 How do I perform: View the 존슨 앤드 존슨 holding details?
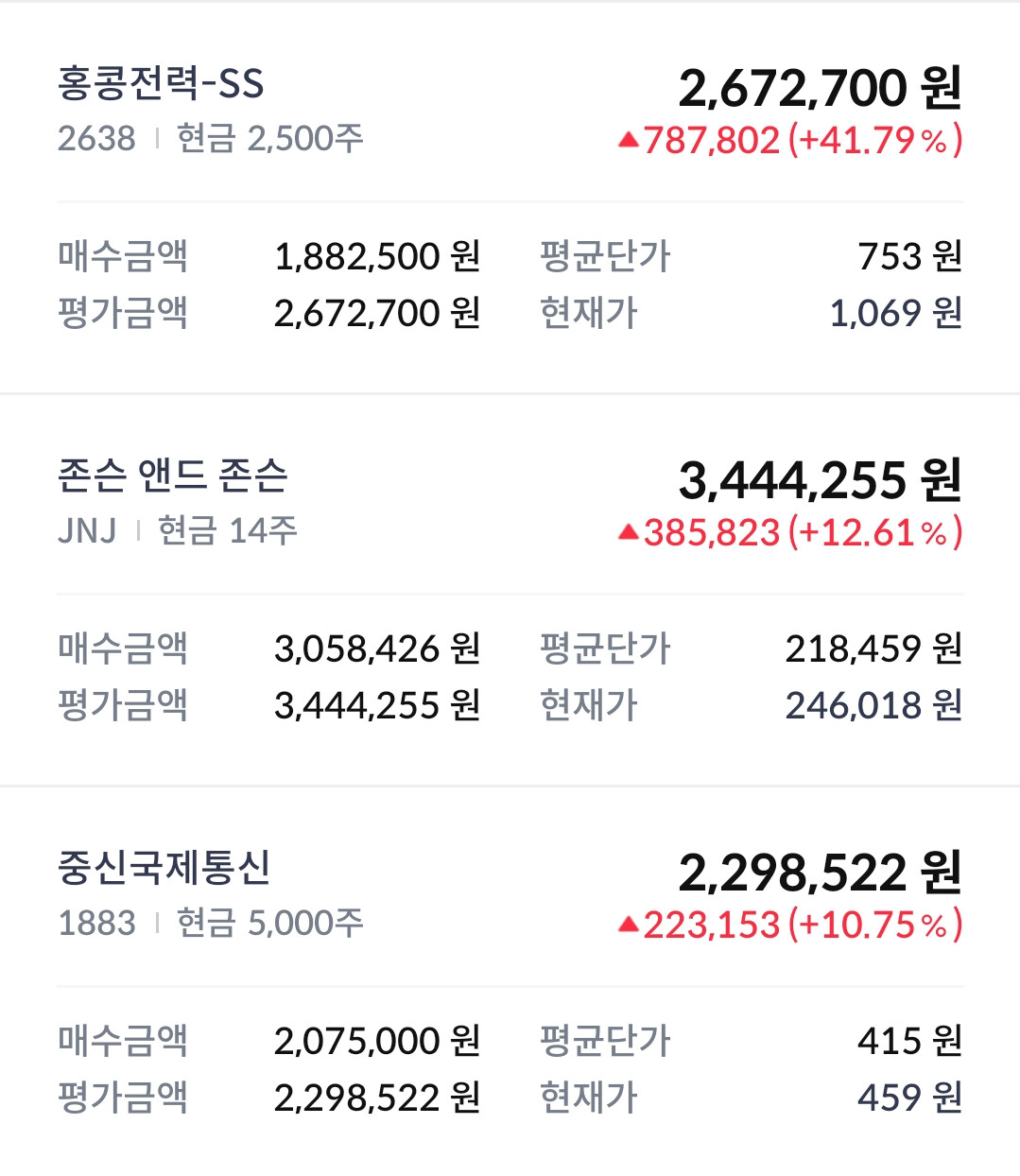pyautogui.click(x=173, y=476)
